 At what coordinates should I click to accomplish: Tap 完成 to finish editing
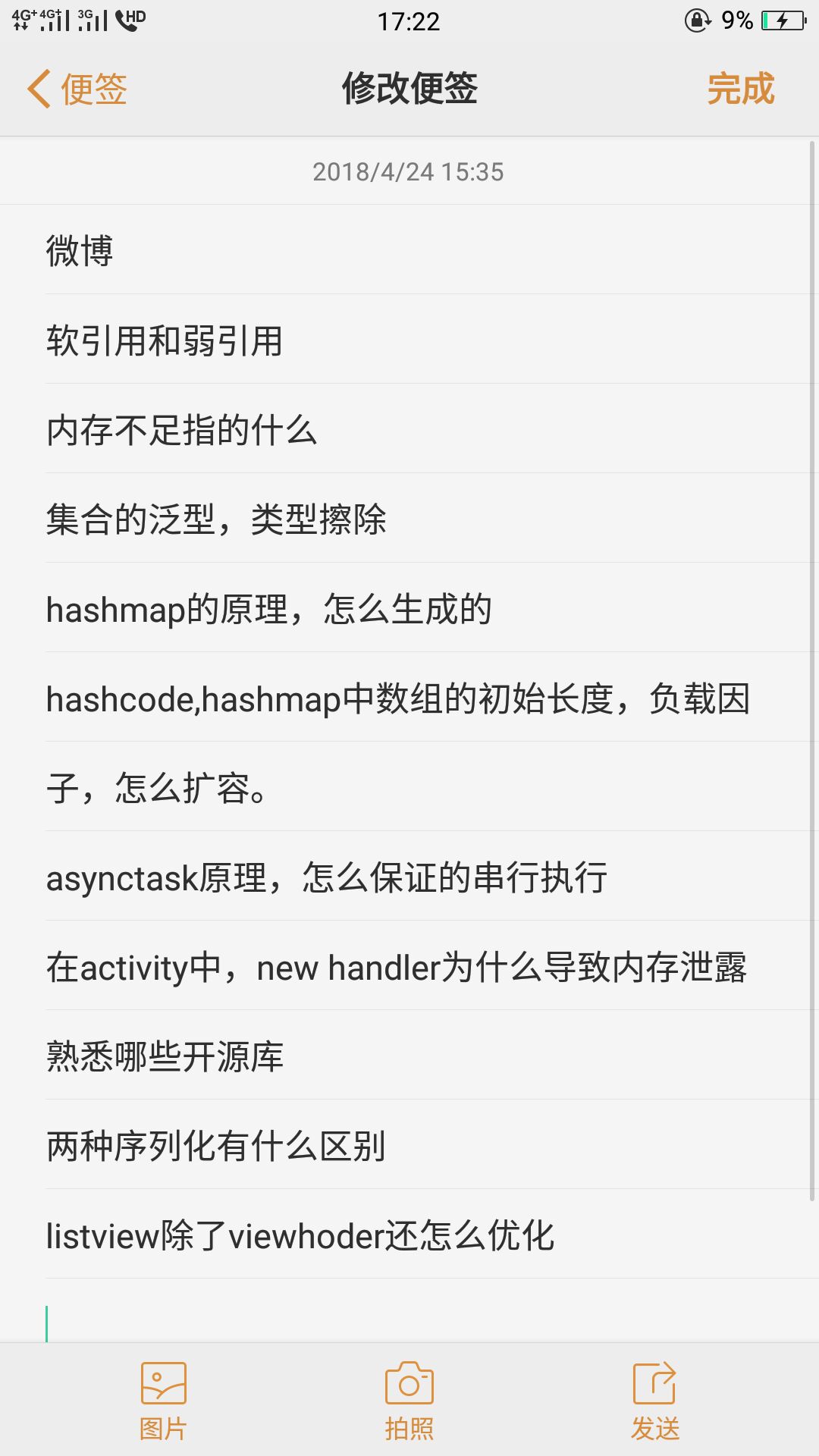pyautogui.click(x=741, y=89)
